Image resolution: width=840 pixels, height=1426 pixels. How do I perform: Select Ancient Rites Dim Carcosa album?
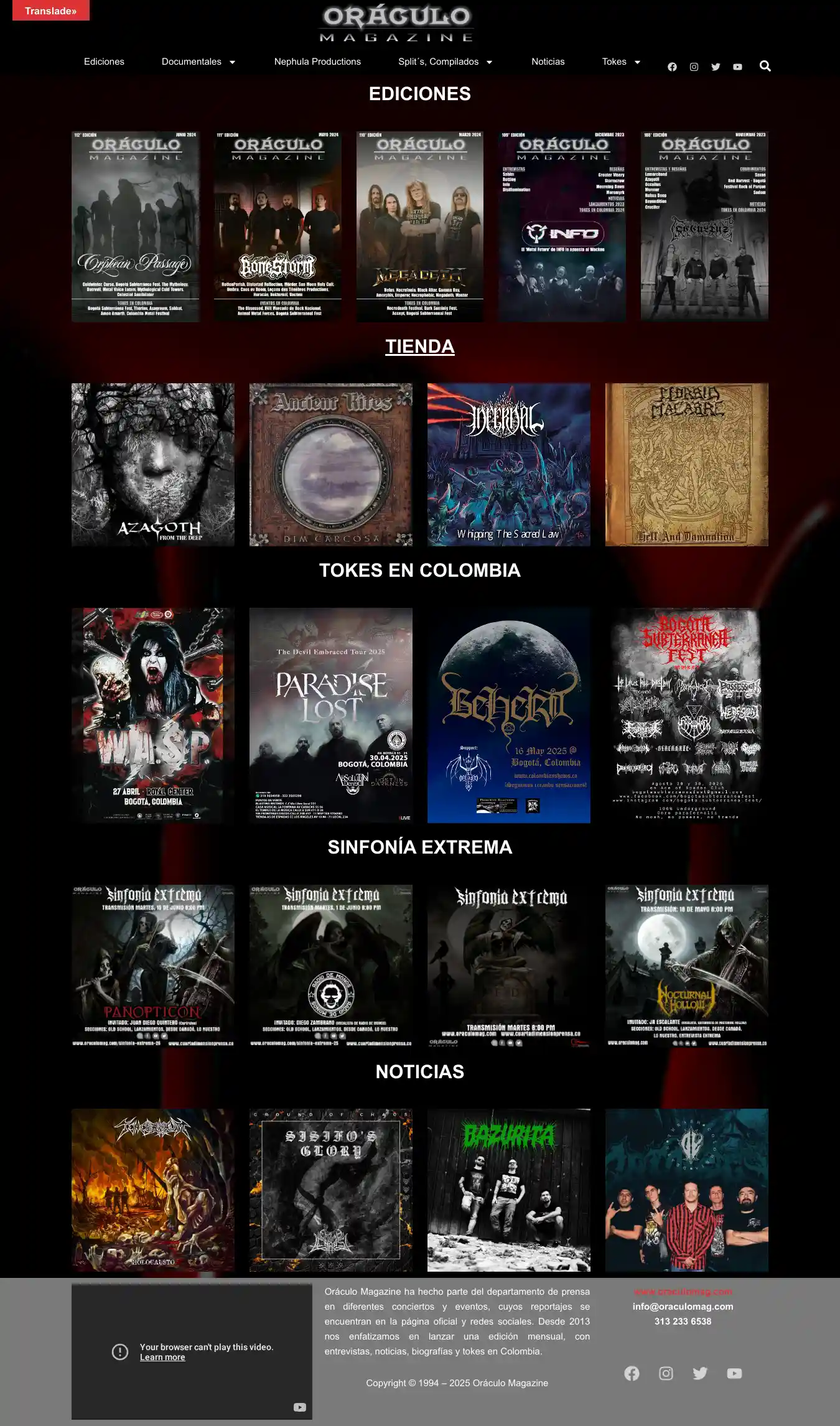tap(330, 465)
